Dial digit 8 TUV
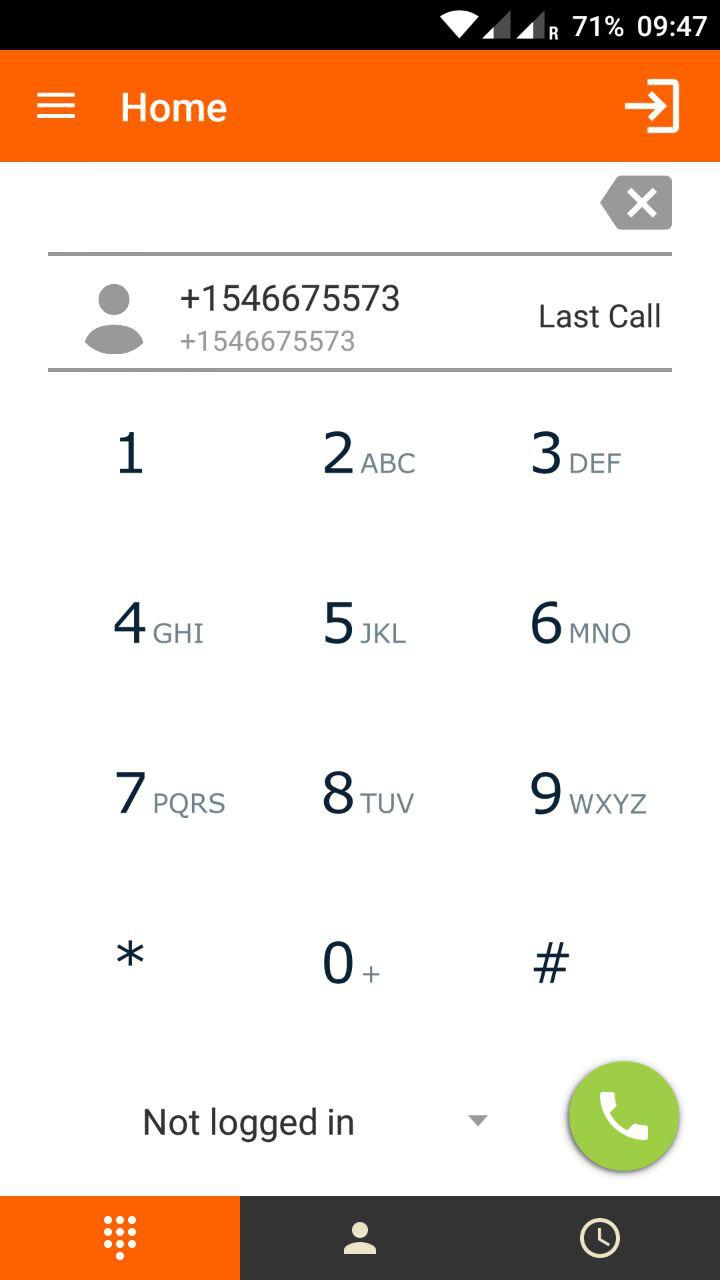Screen dimensions: 720x1280 pos(366,795)
